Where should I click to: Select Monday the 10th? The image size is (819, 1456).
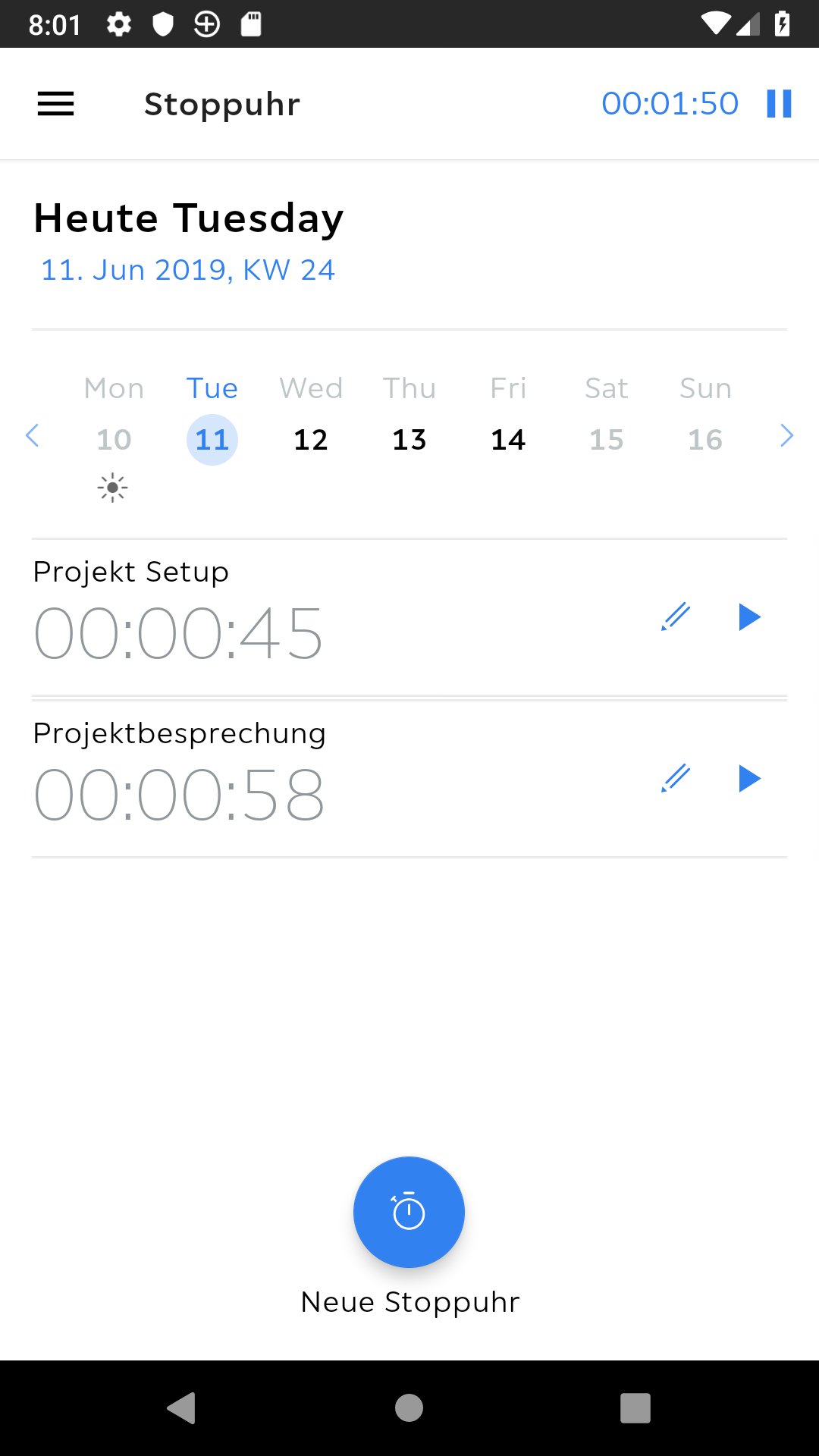(x=114, y=439)
